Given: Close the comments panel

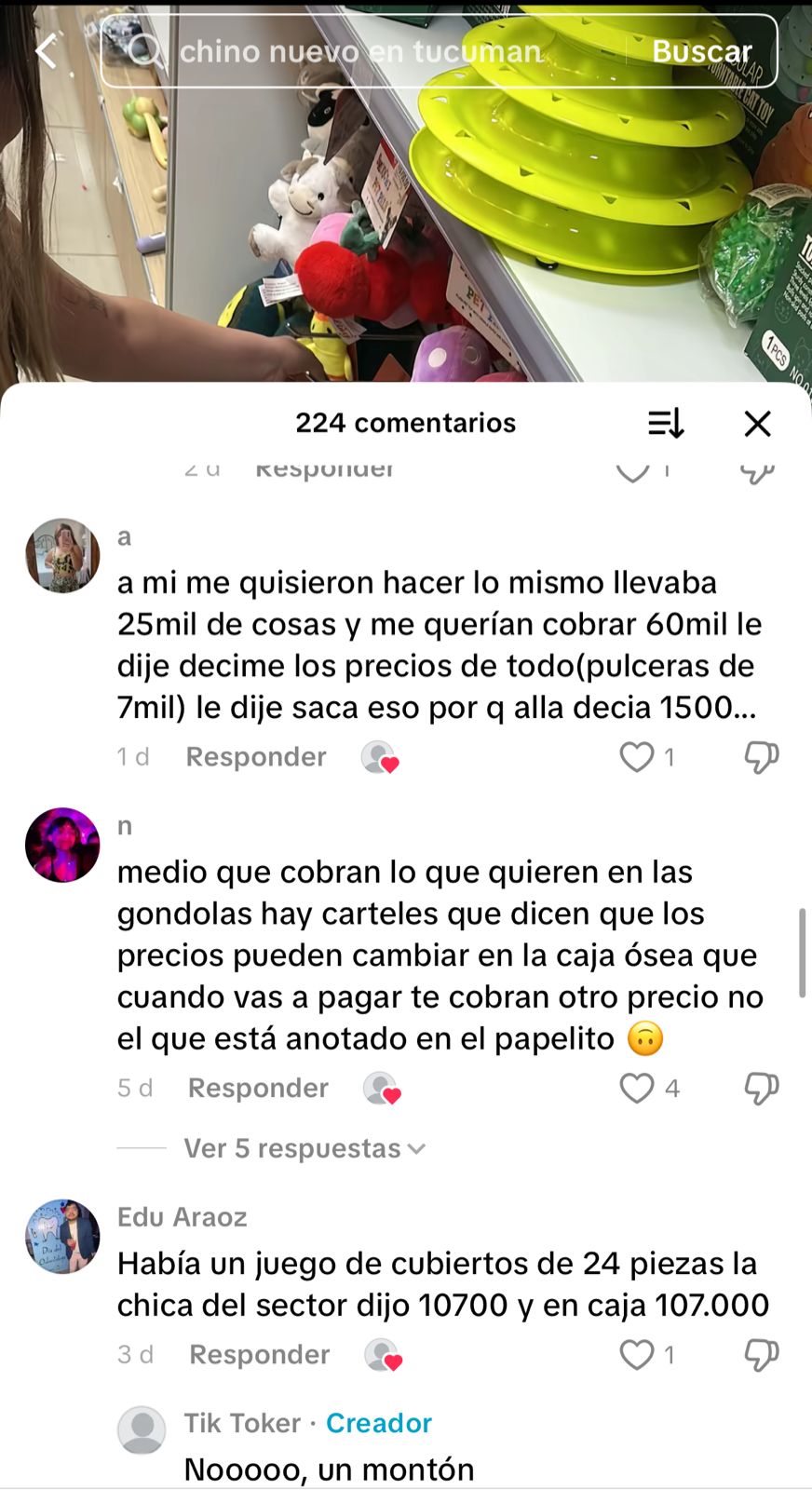Looking at the screenshot, I should click(757, 424).
